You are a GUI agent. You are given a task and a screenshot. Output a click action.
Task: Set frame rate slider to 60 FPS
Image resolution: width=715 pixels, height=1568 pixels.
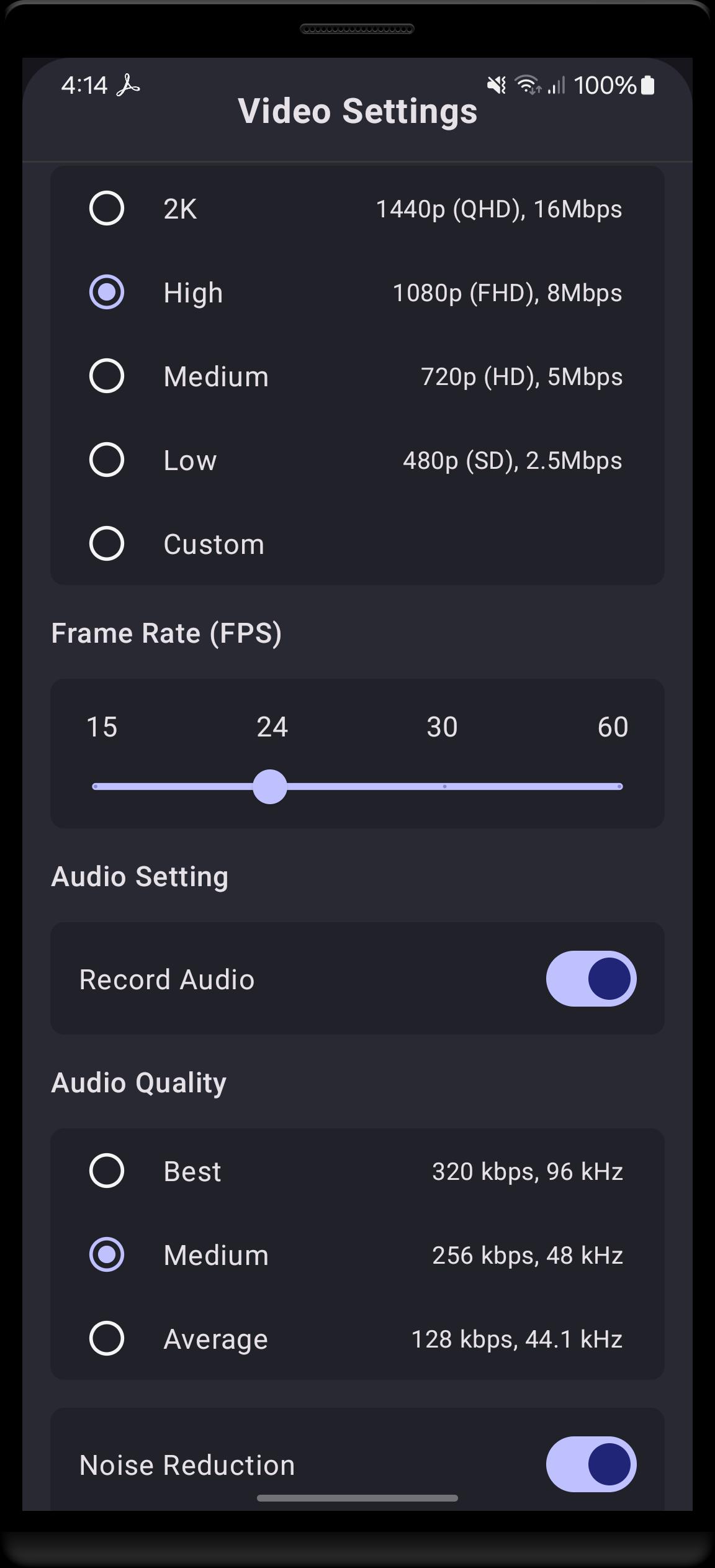tap(619, 786)
